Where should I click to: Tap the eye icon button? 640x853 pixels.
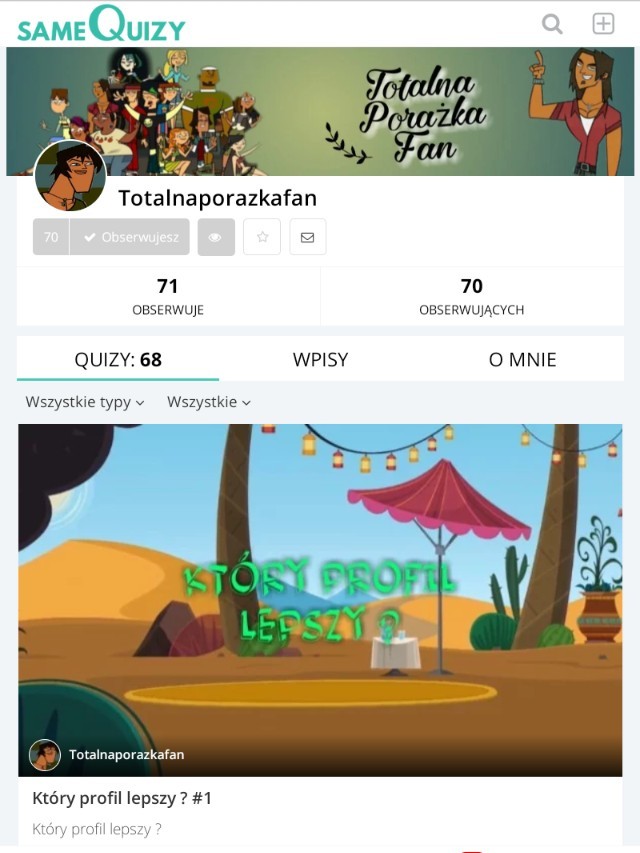click(x=215, y=237)
